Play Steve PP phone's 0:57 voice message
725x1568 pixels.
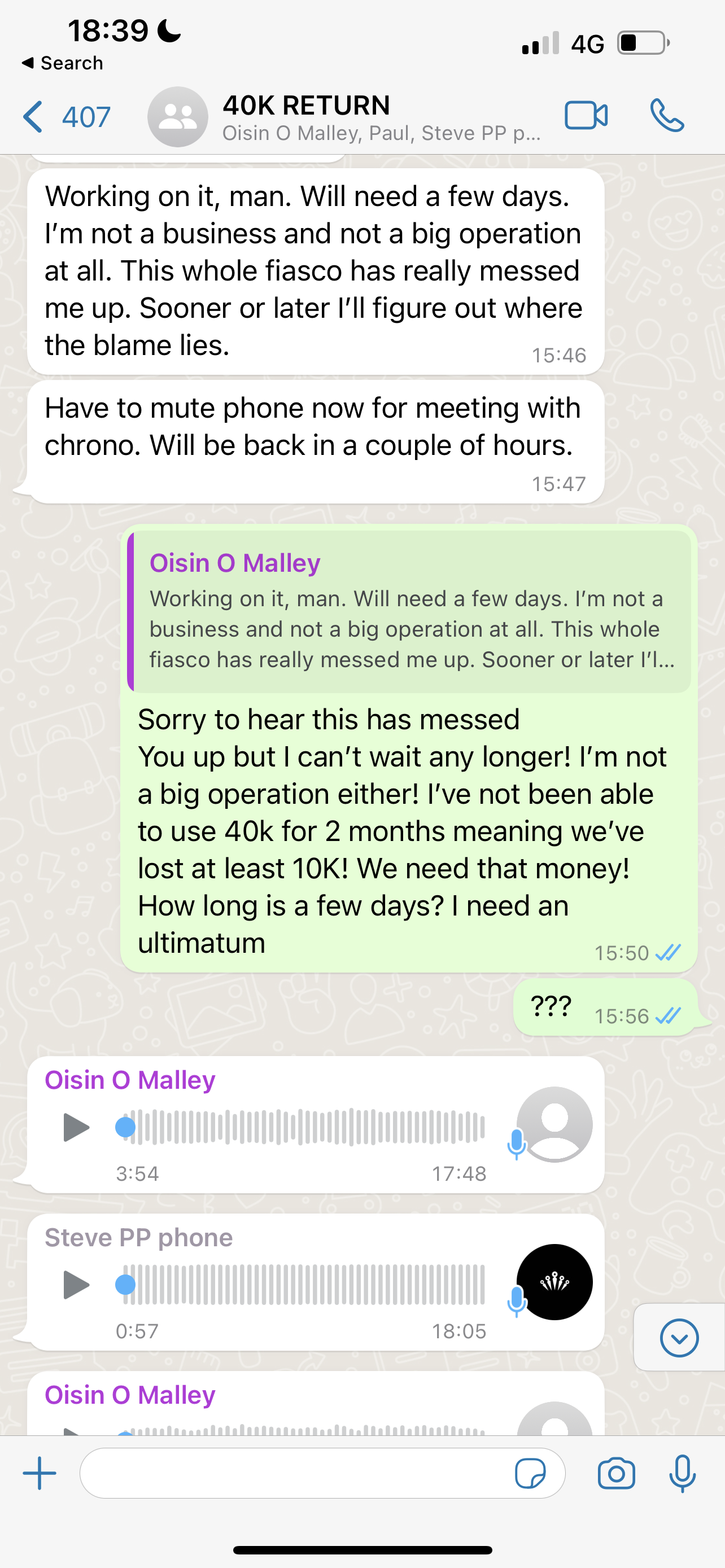tap(76, 1284)
